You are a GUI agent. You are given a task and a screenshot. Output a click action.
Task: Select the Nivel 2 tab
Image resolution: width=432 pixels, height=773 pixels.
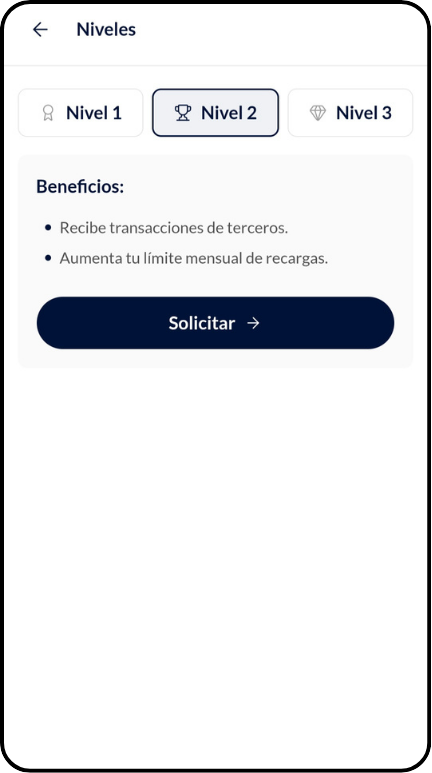click(x=216, y=113)
